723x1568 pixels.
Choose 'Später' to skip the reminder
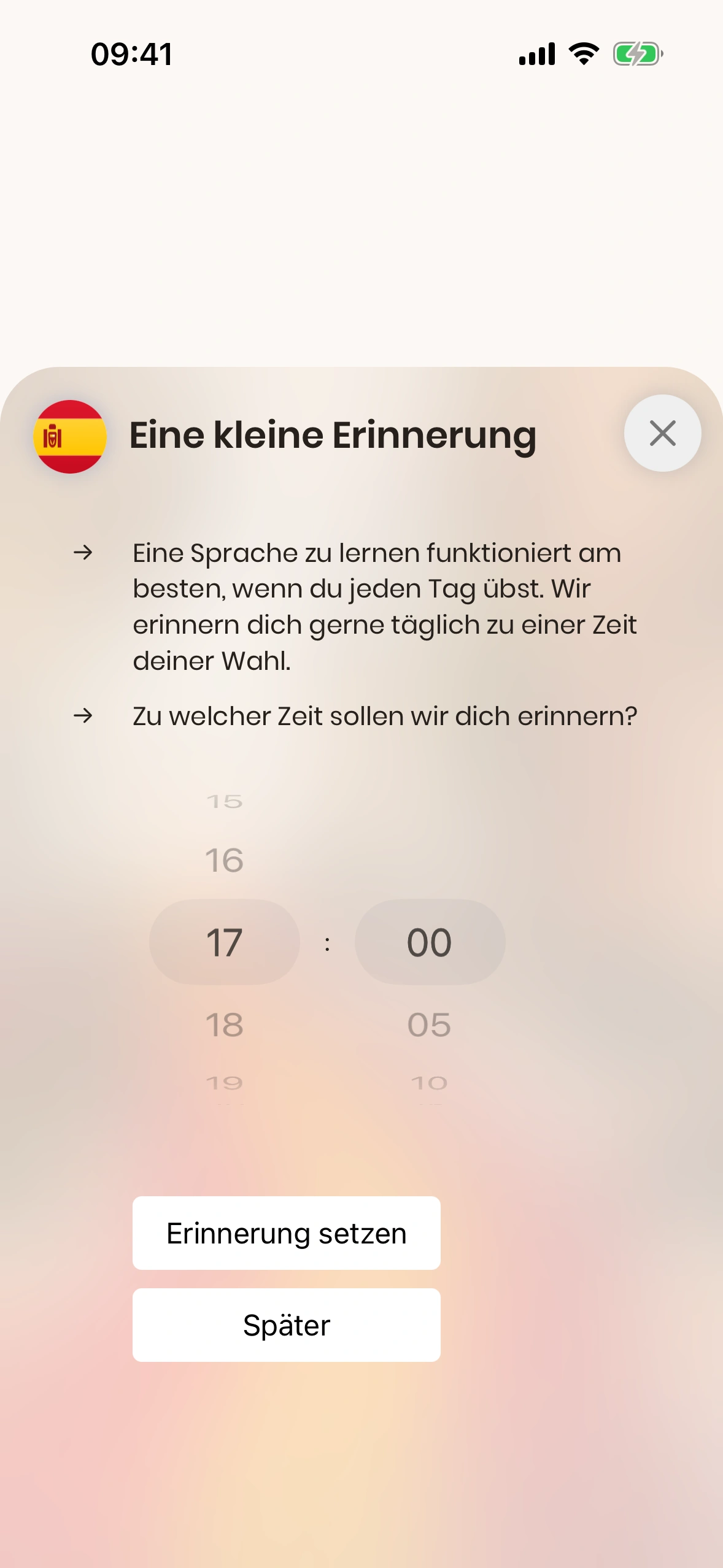pyautogui.click(x=286, y=1325)
